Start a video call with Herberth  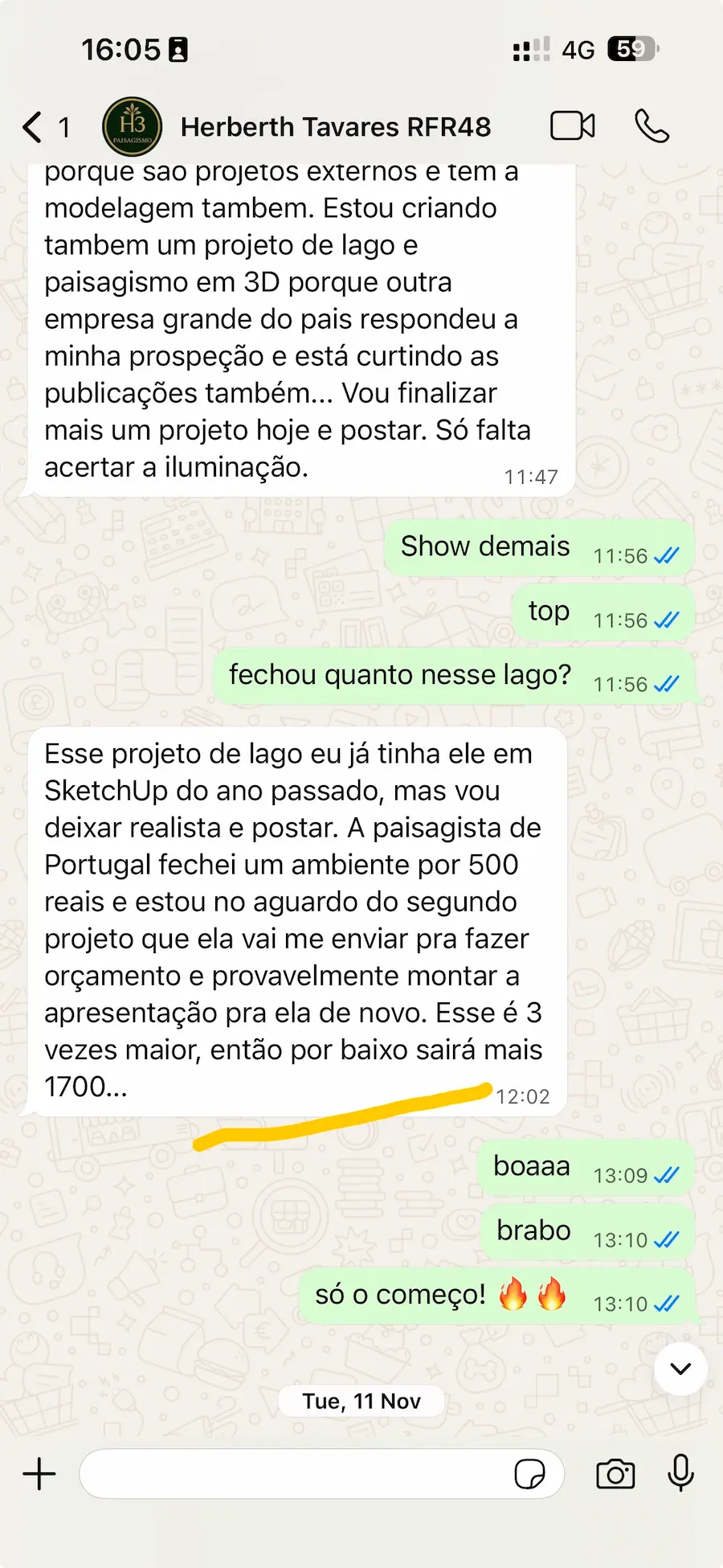click(x=572, y=126)
